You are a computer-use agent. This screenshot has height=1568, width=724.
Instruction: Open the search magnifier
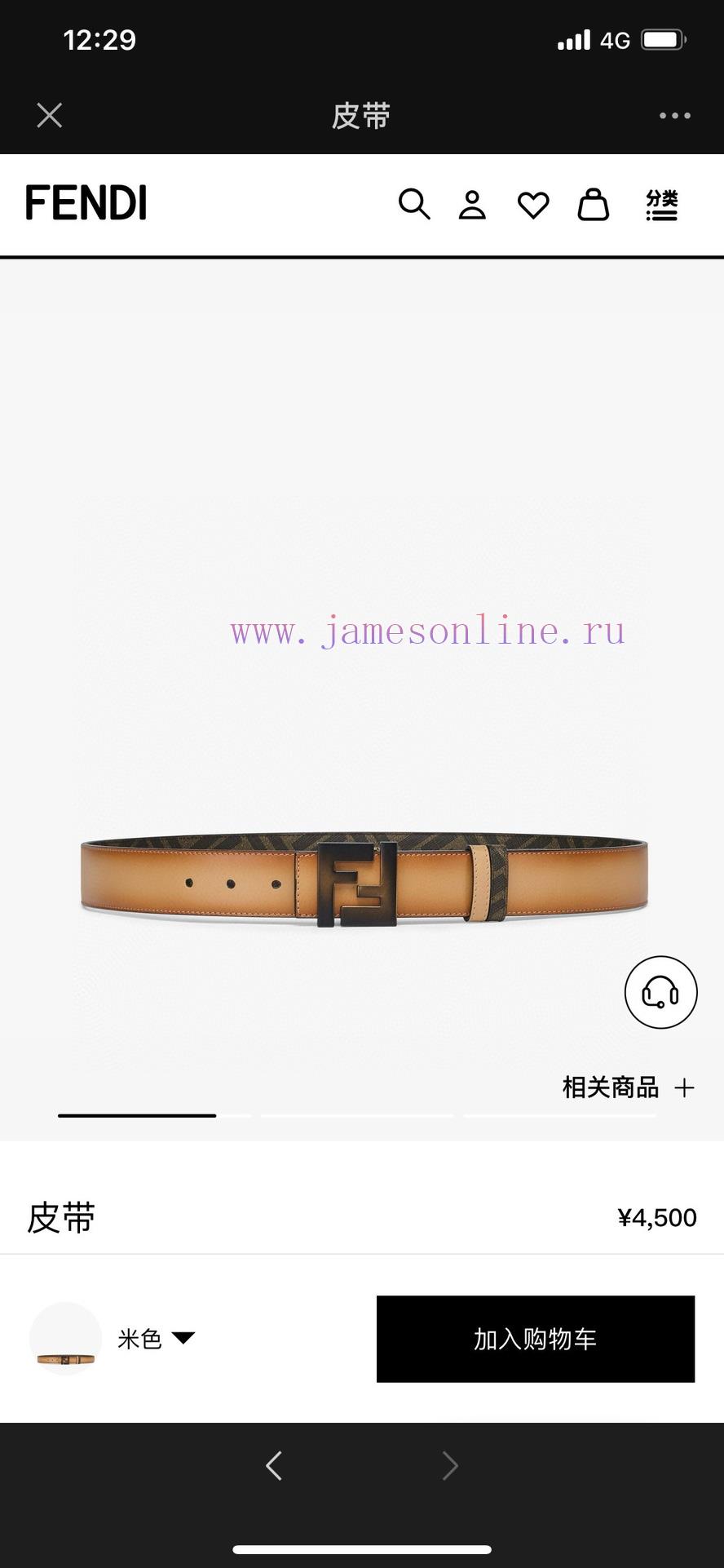[x=414, y=205]
